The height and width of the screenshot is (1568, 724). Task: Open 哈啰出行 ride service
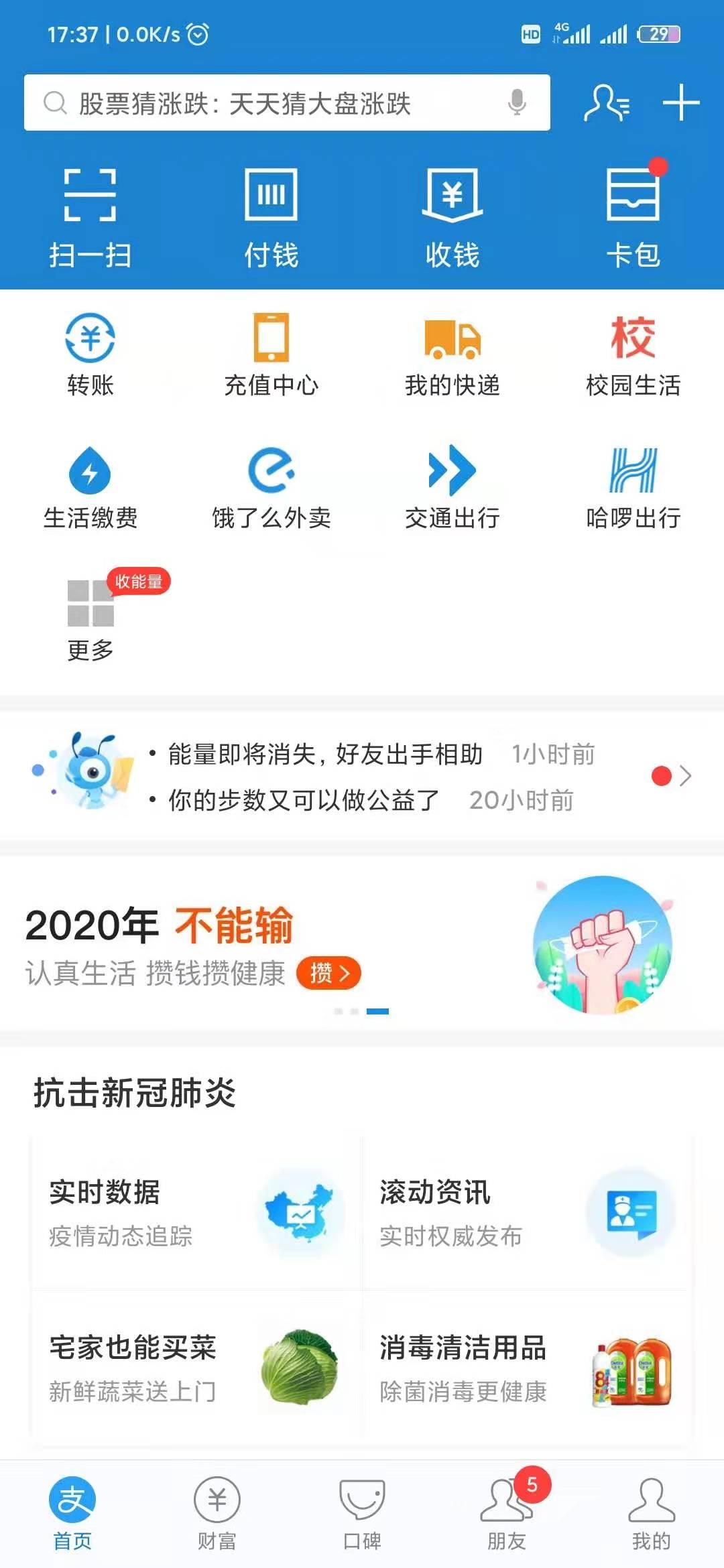click(x=633, y=488)
